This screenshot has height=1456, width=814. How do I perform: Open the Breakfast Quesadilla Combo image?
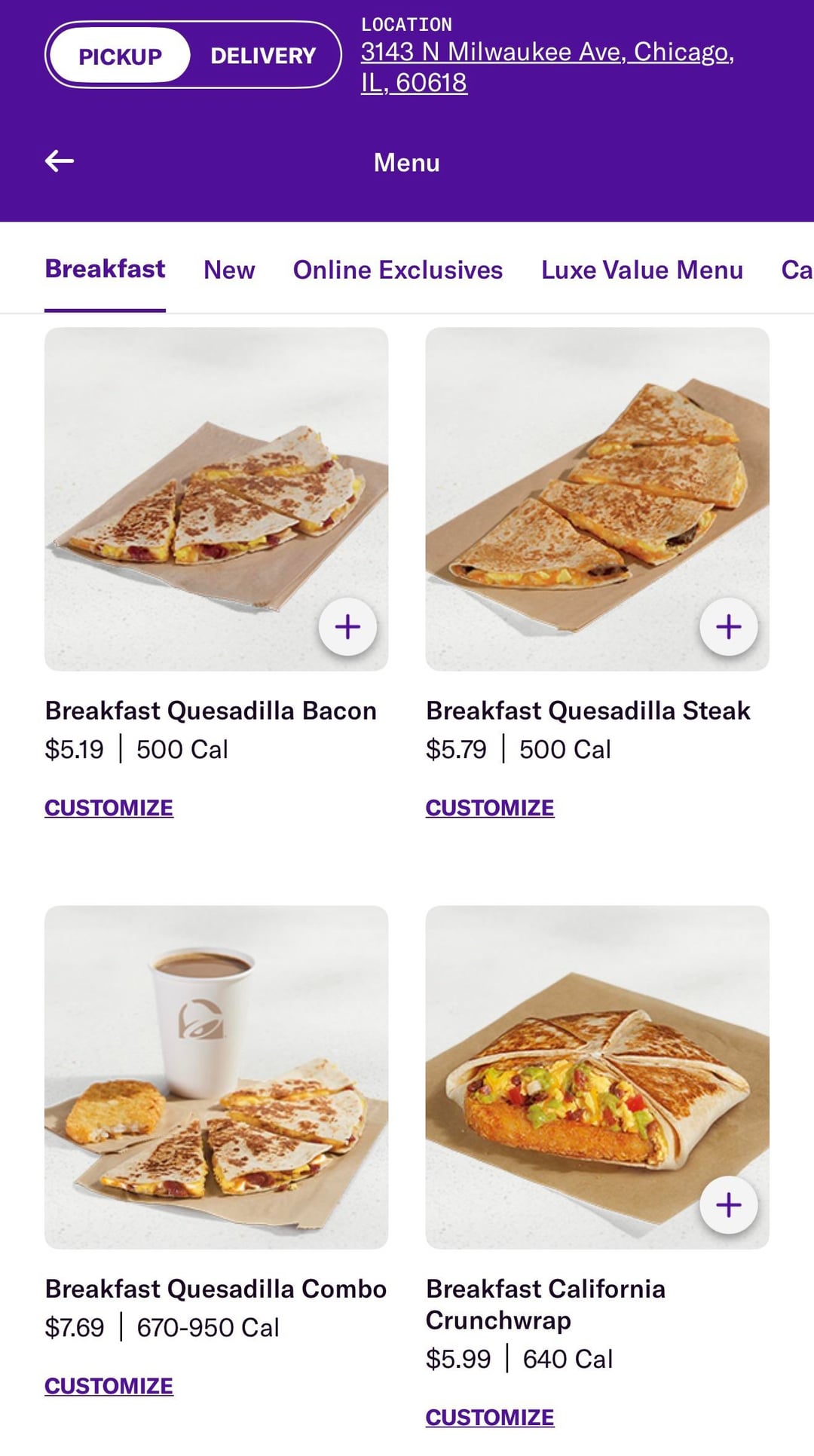click(x=216, y=1077)
